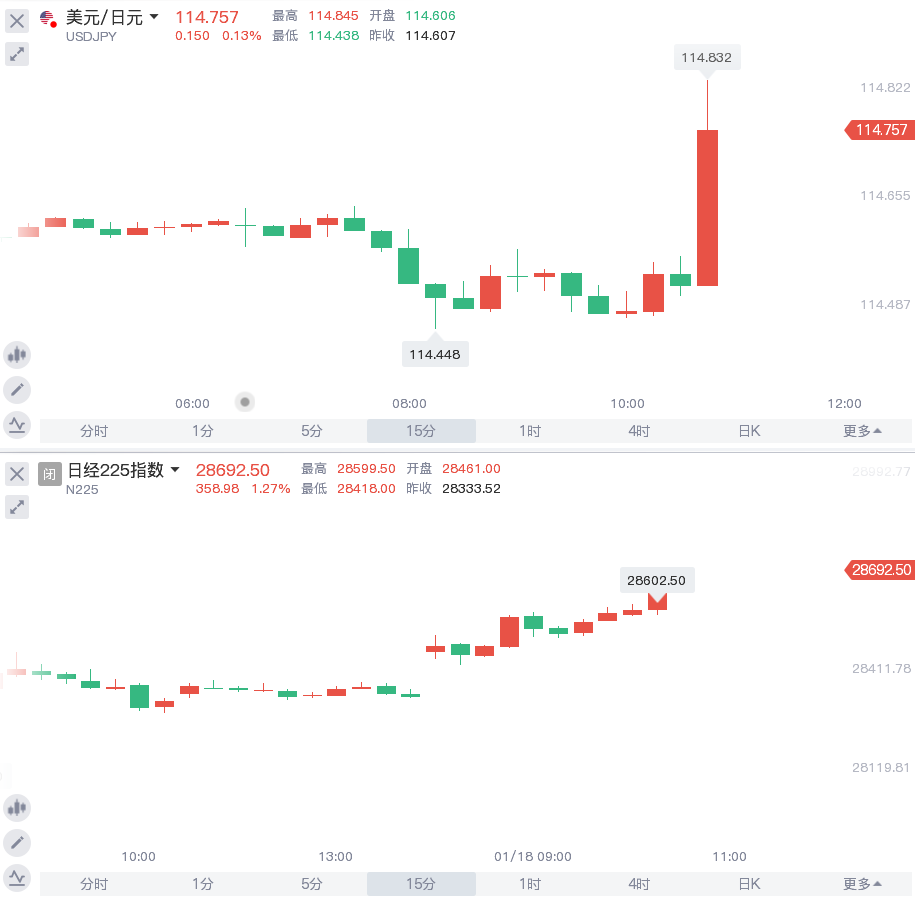915x898 pixels.
Task: Select 1时 interval on N225 chart
Action: pos(530,884)
